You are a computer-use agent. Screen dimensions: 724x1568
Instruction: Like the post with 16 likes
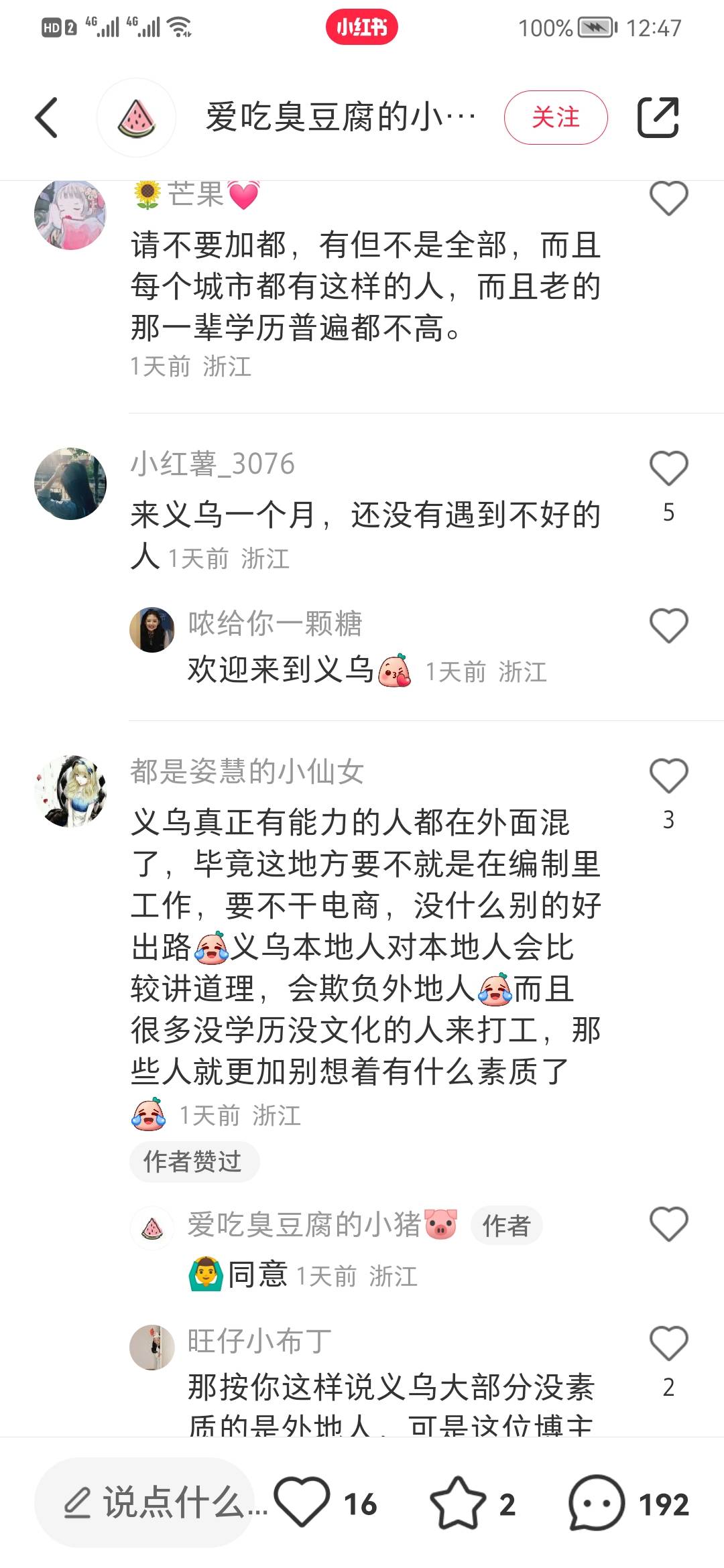coord(302,1503)
